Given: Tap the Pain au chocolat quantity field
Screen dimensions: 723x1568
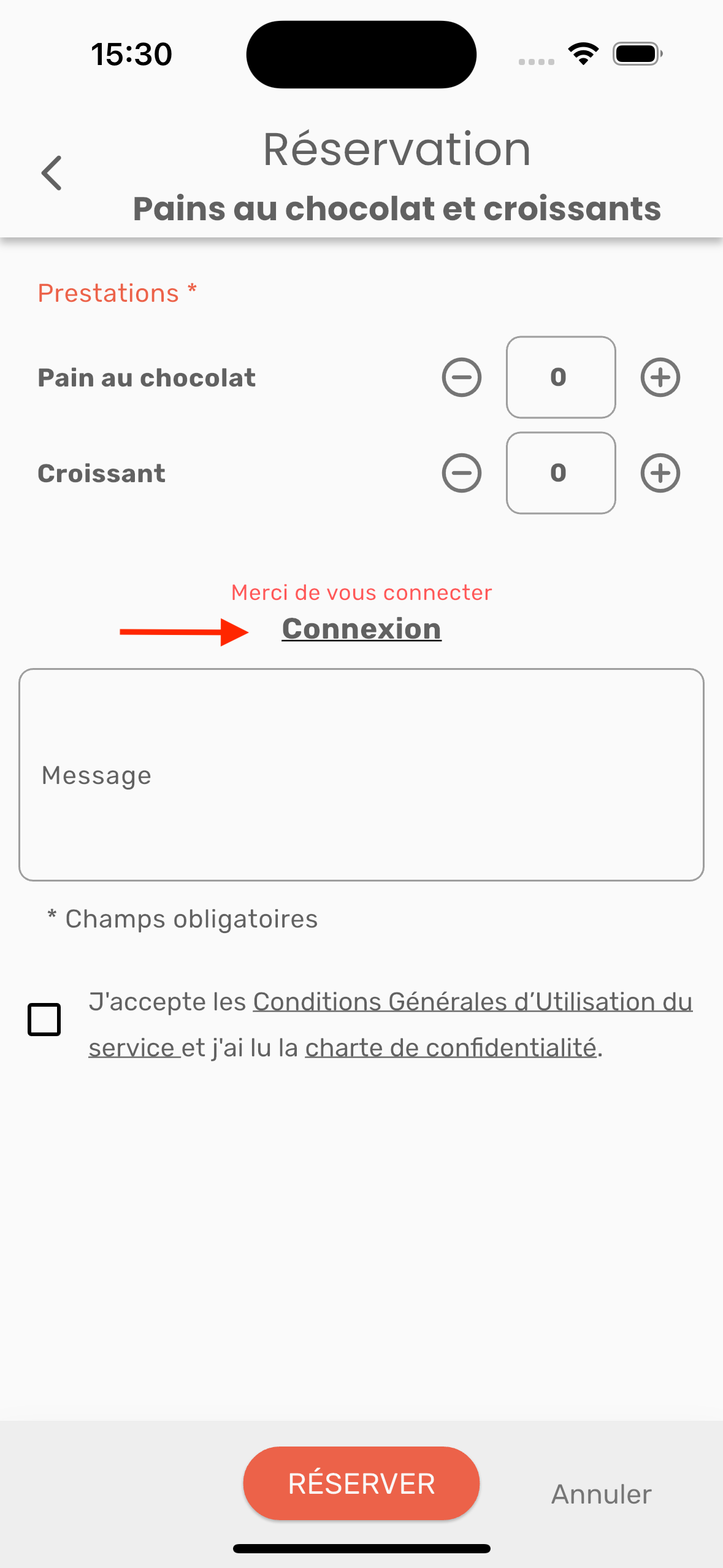Looking at the screenshot, I should (560, 377).
